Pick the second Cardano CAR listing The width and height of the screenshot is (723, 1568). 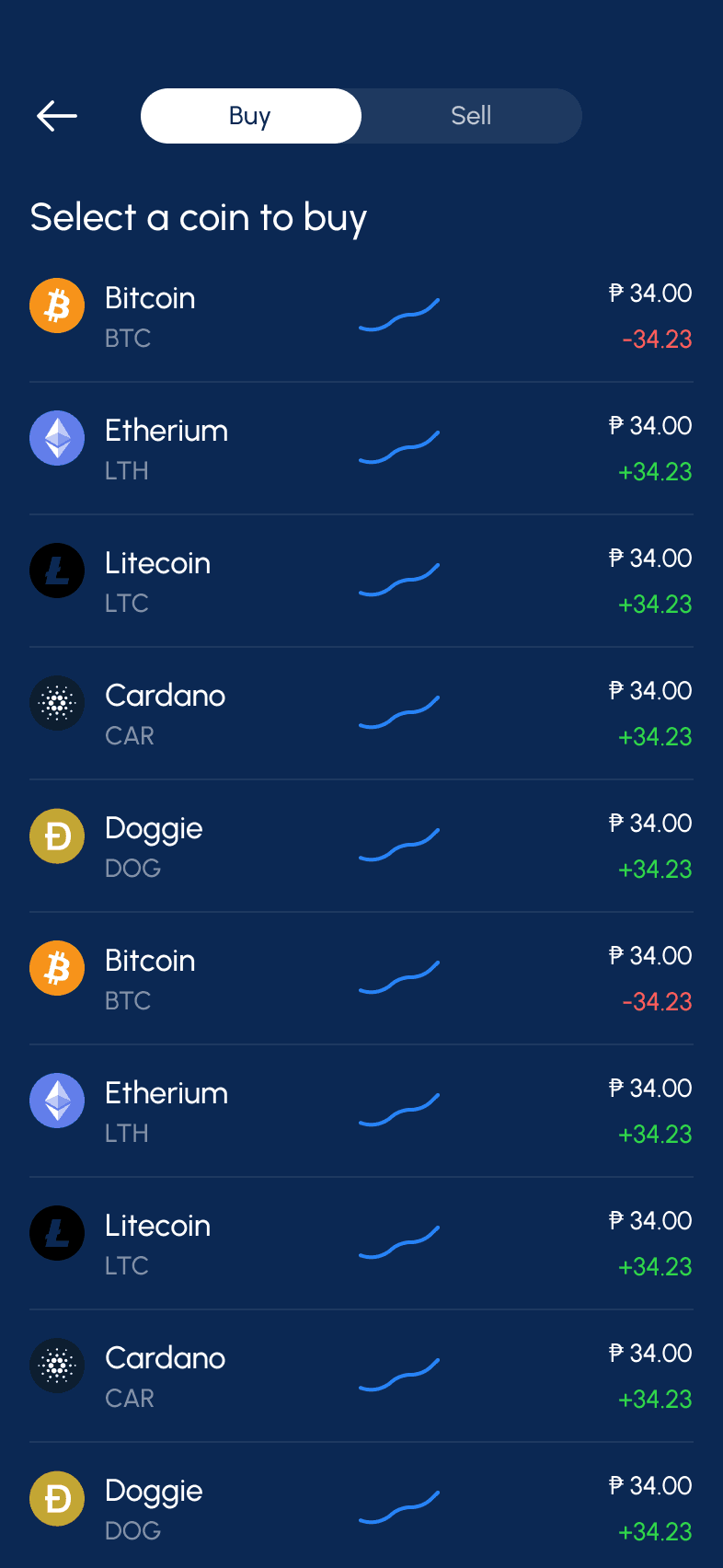[361, 1377]
